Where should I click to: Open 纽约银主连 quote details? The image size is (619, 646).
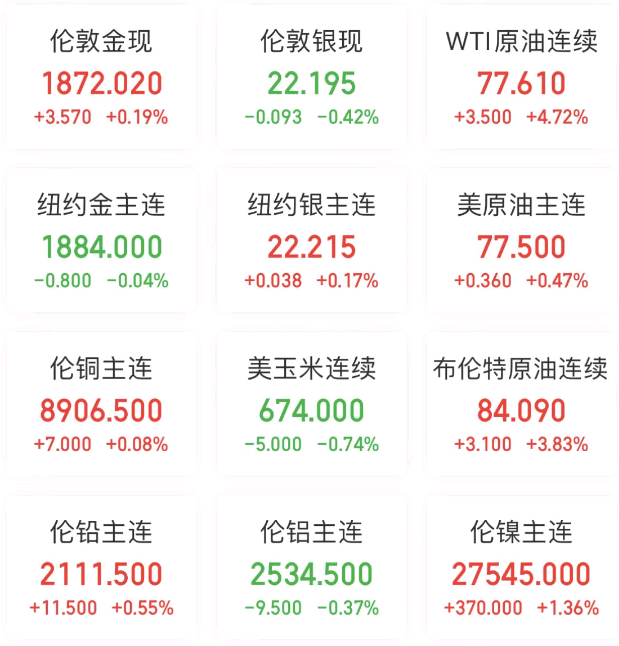(x=311, y=245)
